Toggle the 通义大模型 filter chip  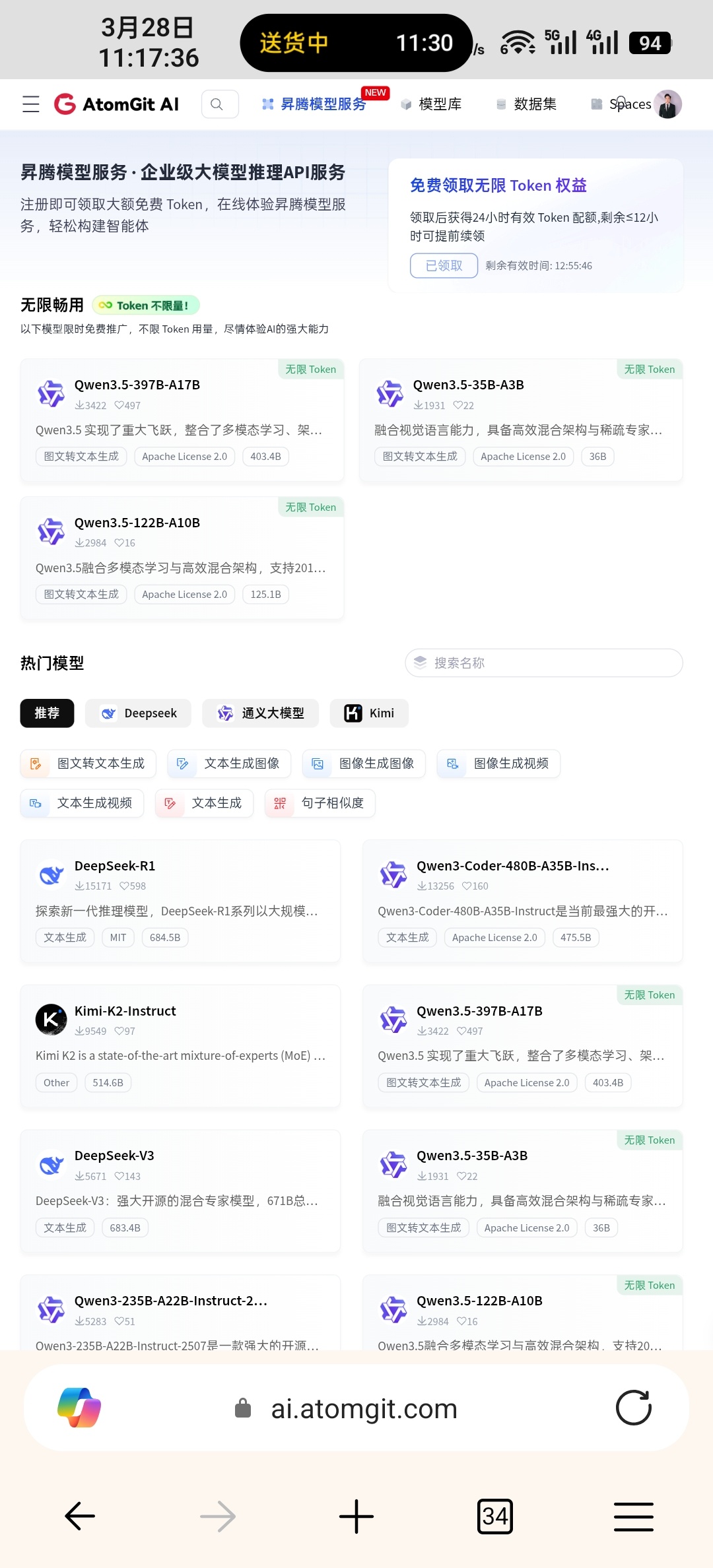260,713
